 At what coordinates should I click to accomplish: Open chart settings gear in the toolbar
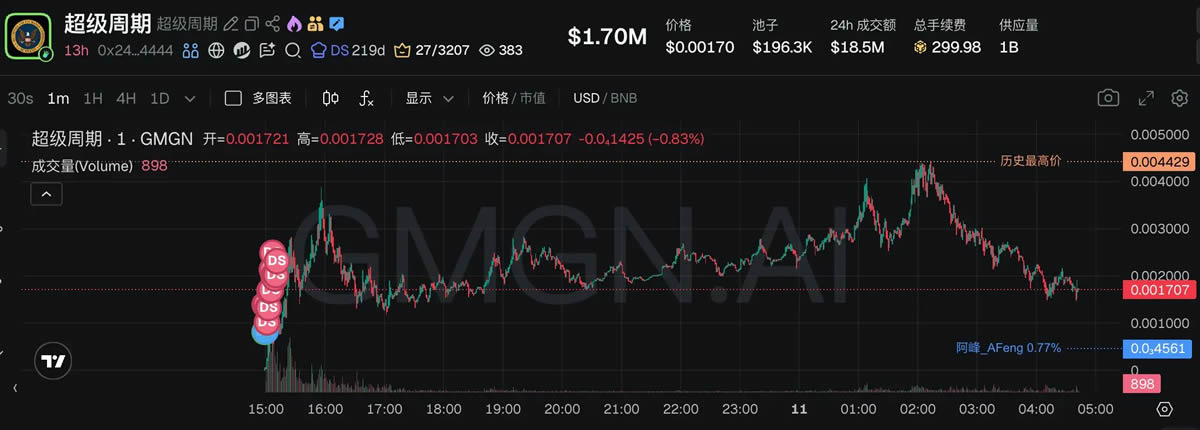click(x=1180, y=98)
